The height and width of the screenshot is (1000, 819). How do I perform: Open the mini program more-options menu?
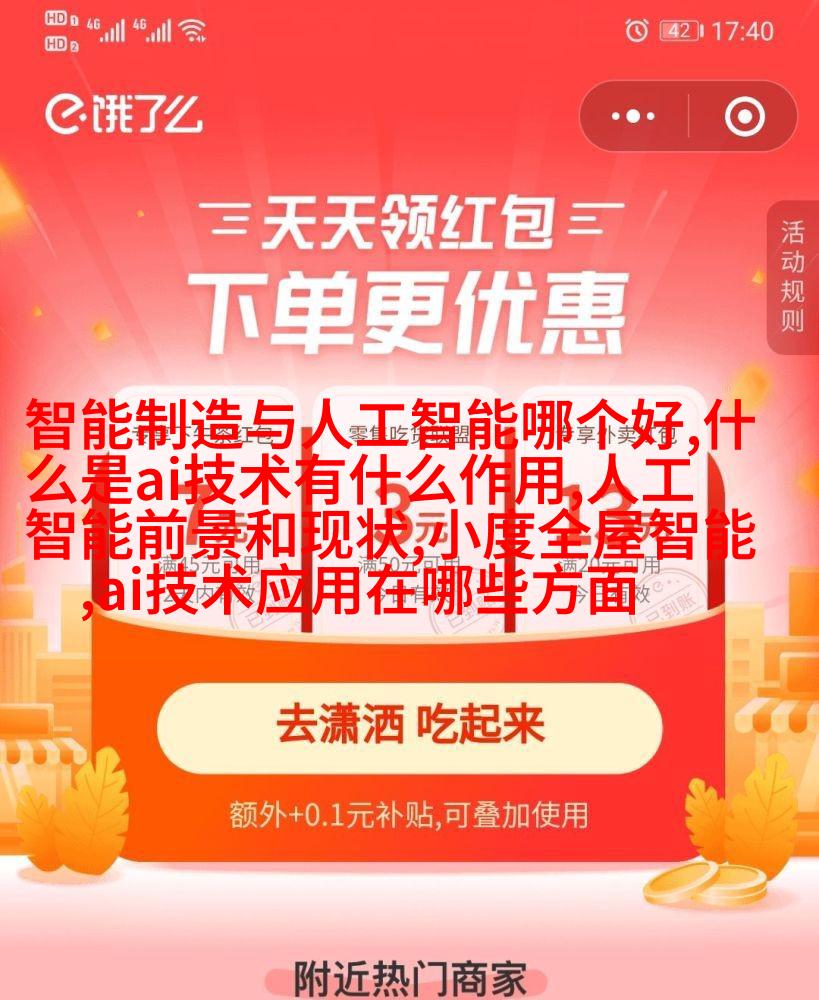coord(633,116)
